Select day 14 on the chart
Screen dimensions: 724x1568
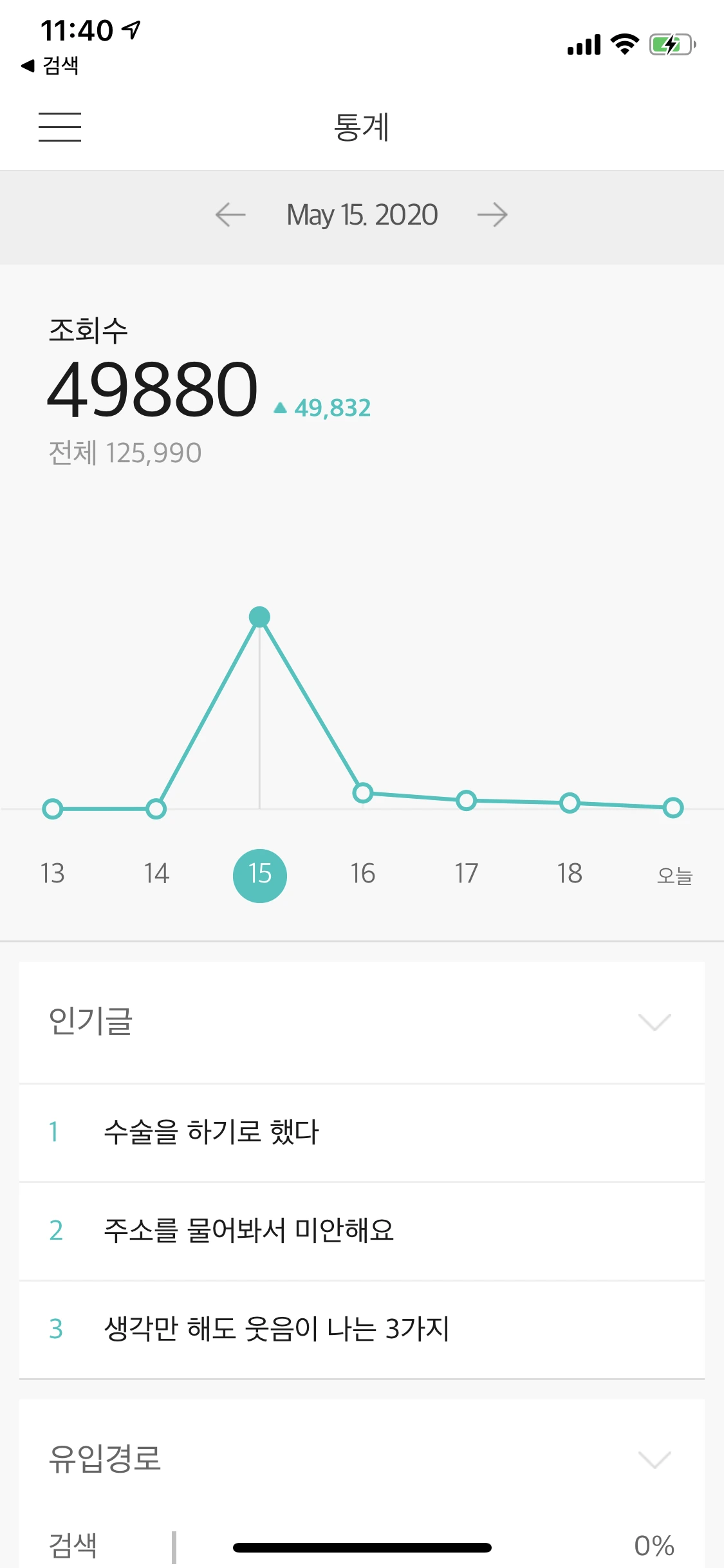point(156,873)
